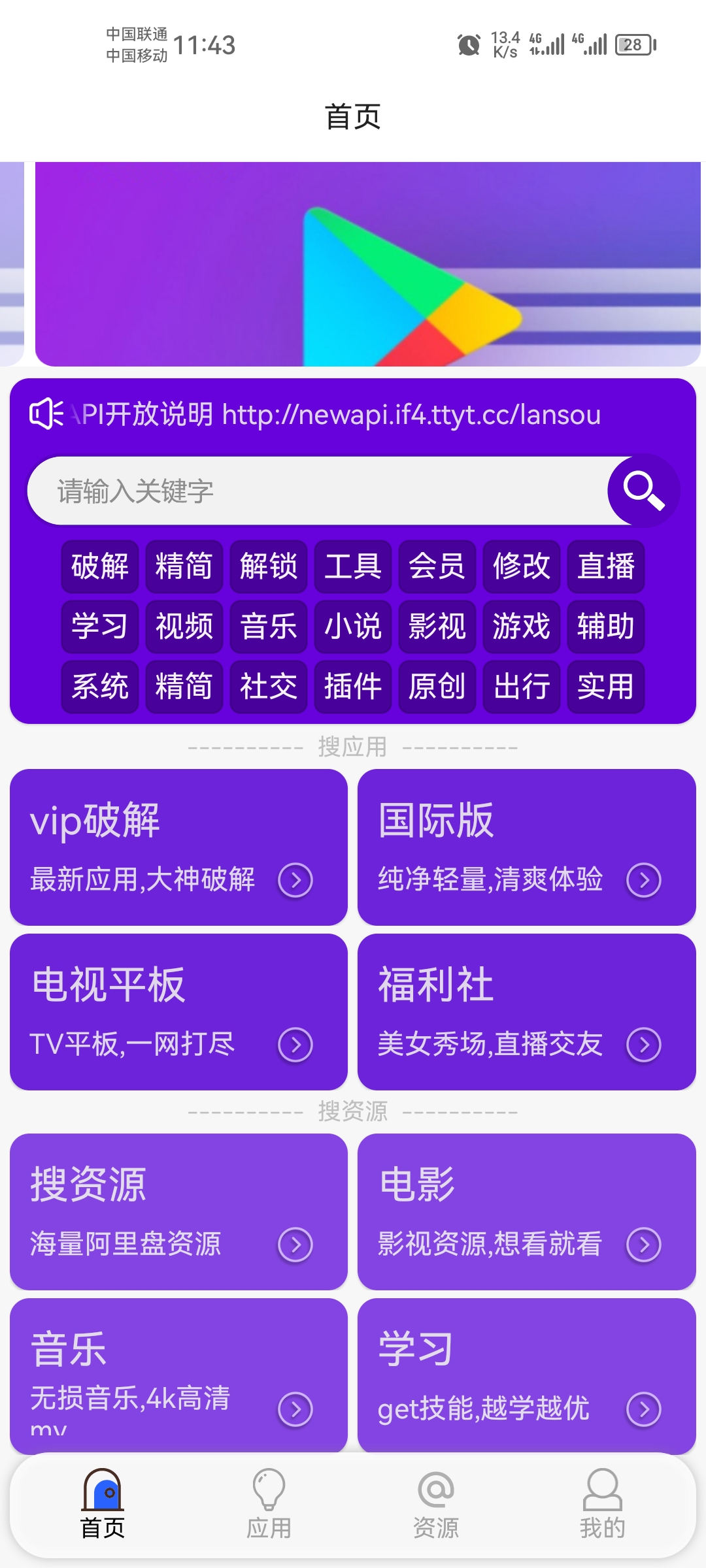This screenshot has width=706, height=1568.
Task: Tap the arrow icon on 福利社 card
Action: click(644, 1044)
